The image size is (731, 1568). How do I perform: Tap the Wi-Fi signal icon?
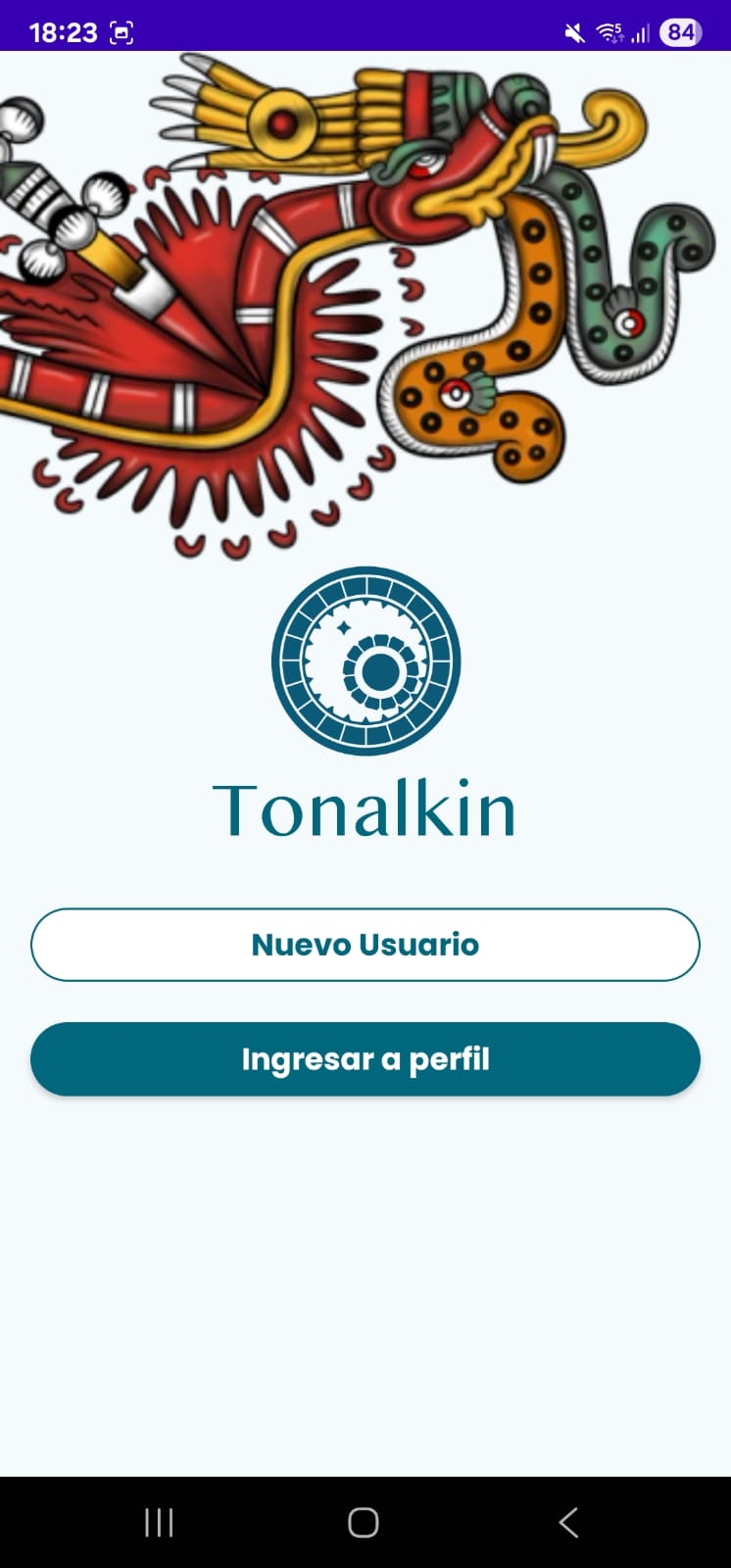[609, 31]
